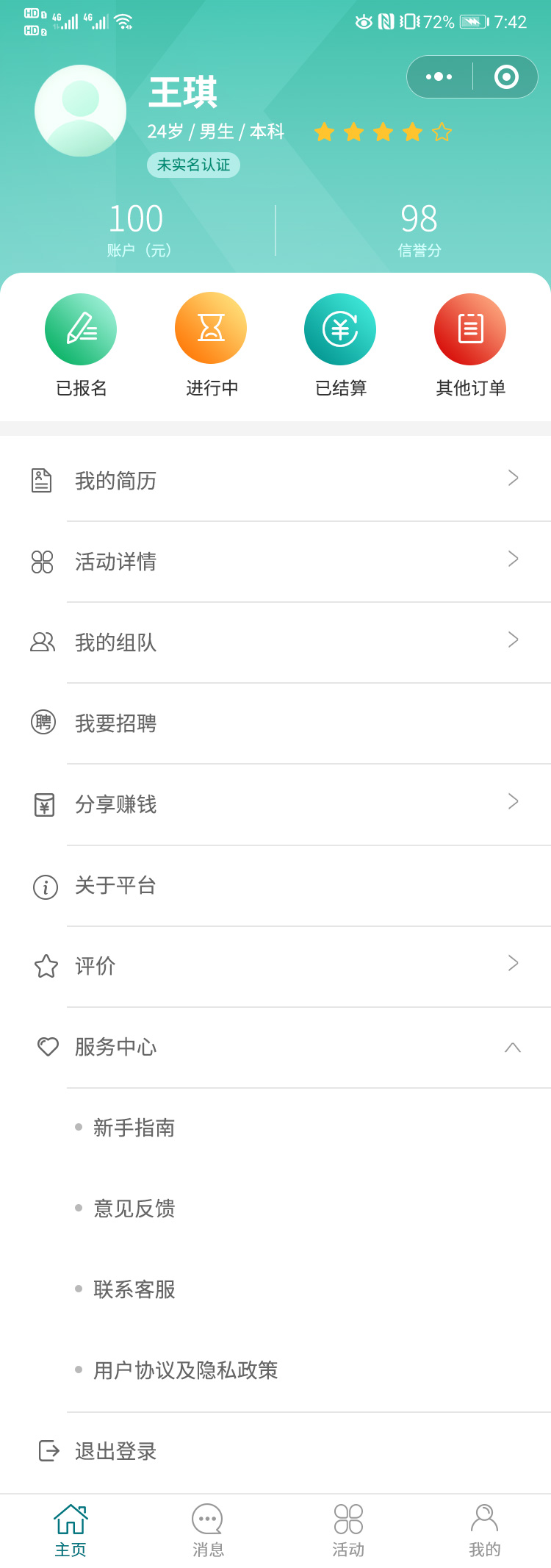Open 意见反馈
The image size is (551, 1568).
coord(134,1209)
